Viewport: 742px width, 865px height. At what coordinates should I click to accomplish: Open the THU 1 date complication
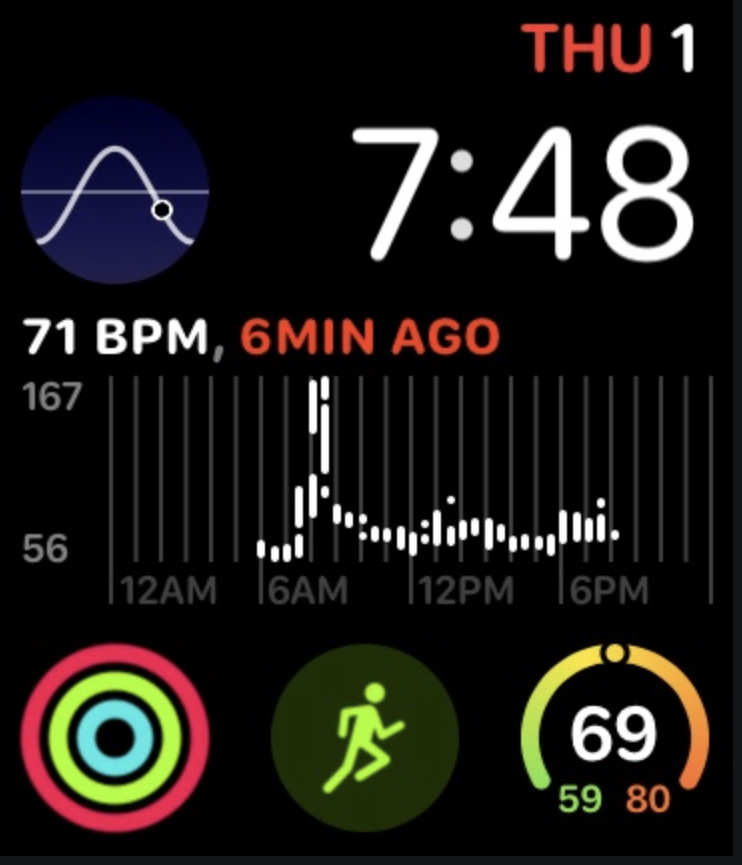[x=608, y=47]
